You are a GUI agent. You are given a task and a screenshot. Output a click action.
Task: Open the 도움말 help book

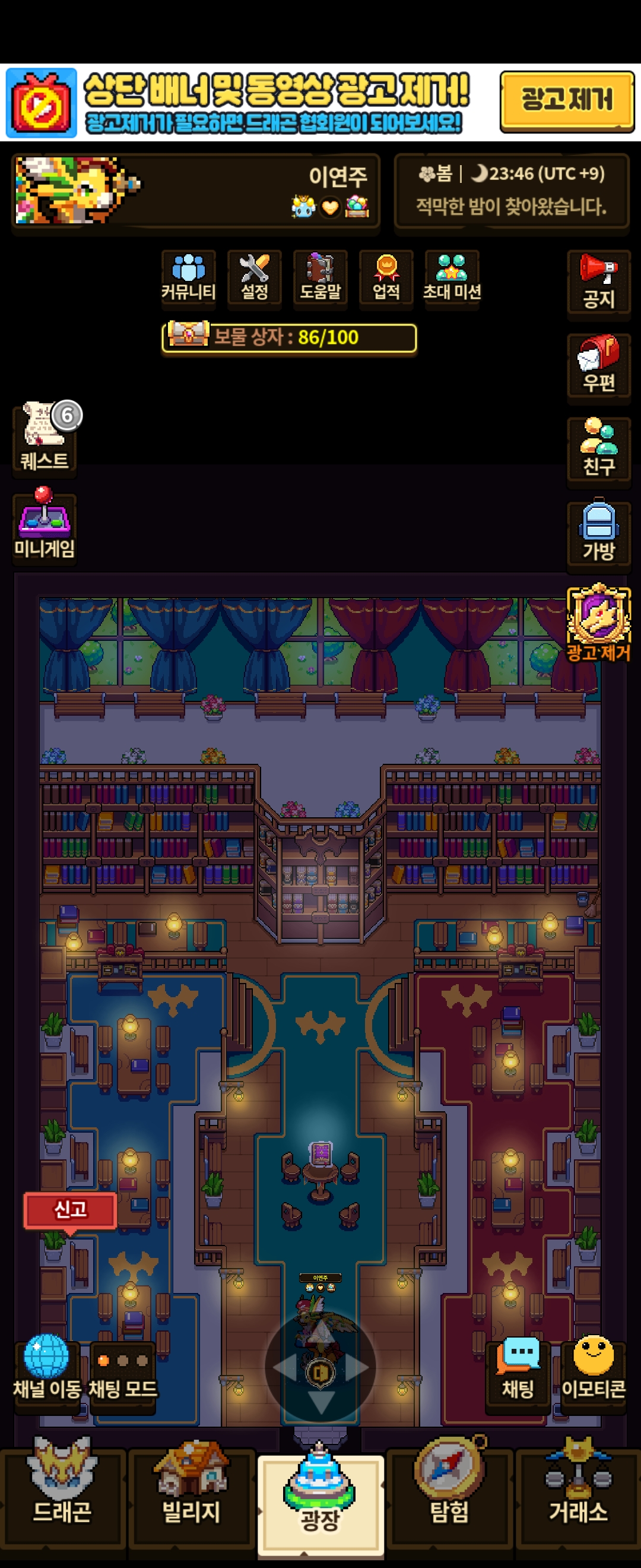(320, 277)
